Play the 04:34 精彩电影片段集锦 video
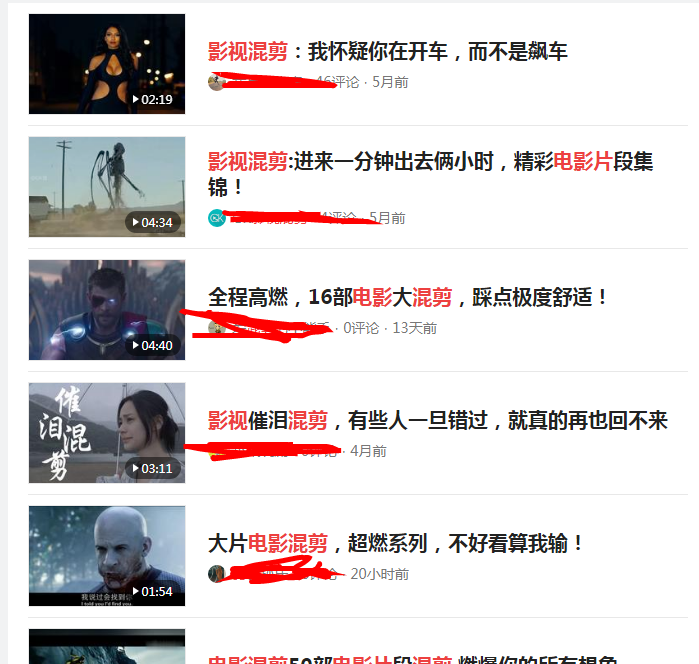 coord(107,187)
